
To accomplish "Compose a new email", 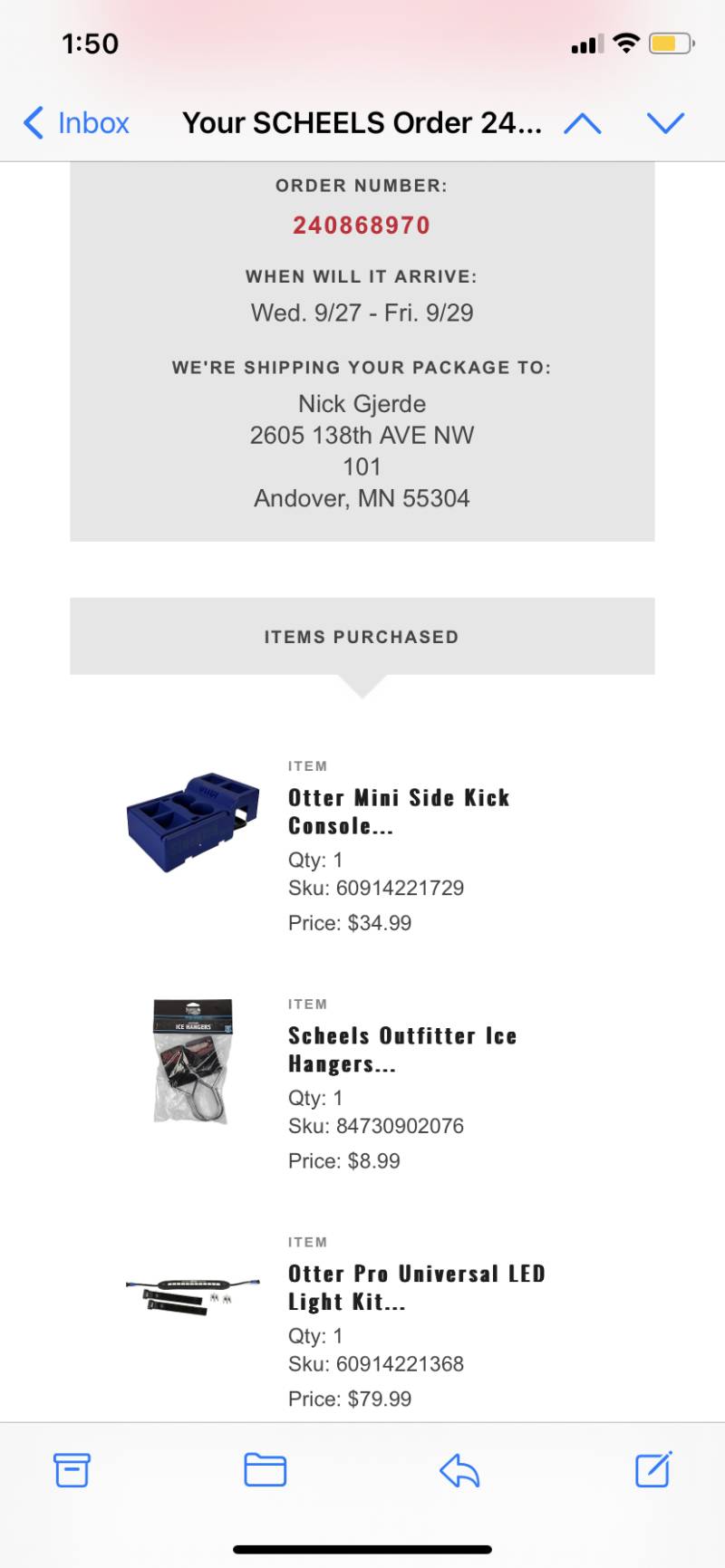I will (x=653, y=1468).
